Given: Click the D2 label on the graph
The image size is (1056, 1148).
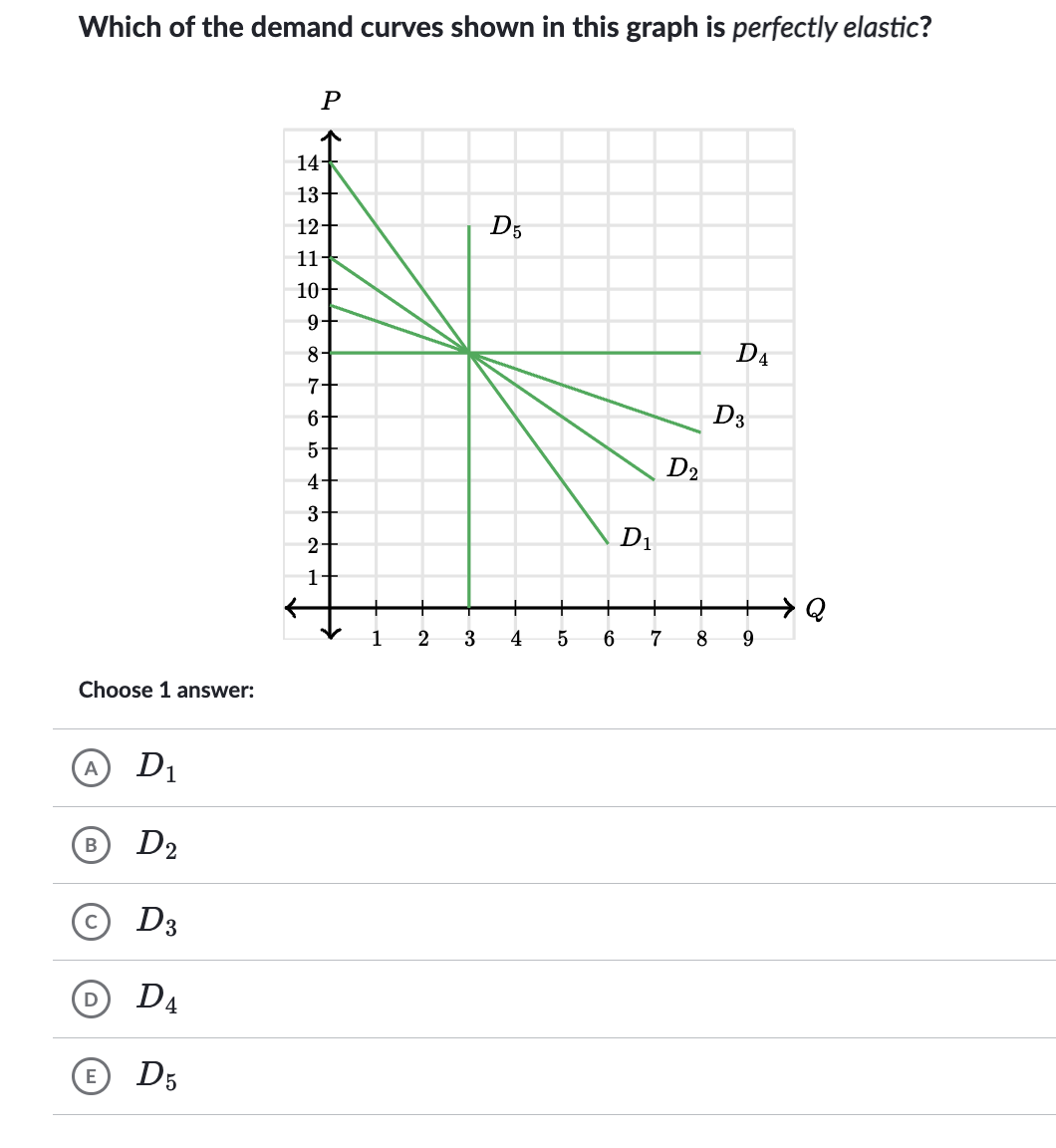Looking at the screenshot, I should (x=684, y=467).
